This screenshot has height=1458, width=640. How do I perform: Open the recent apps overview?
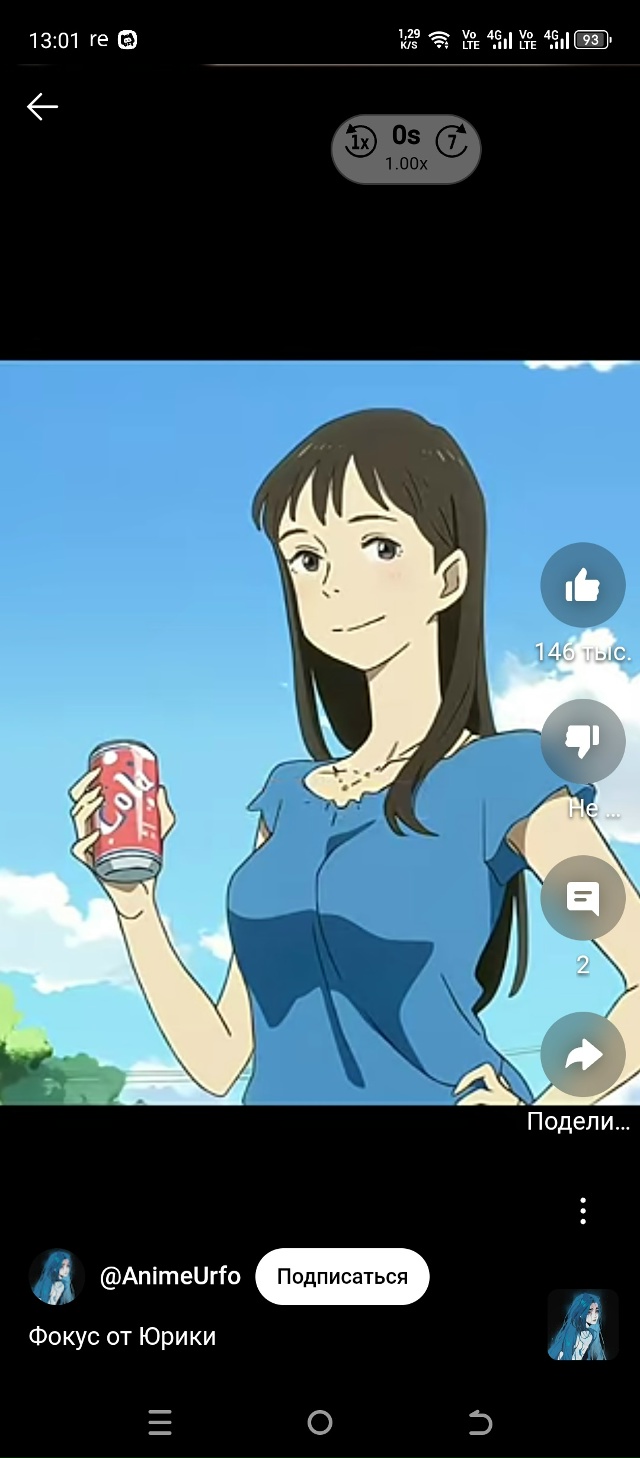tap(160, 1422)
